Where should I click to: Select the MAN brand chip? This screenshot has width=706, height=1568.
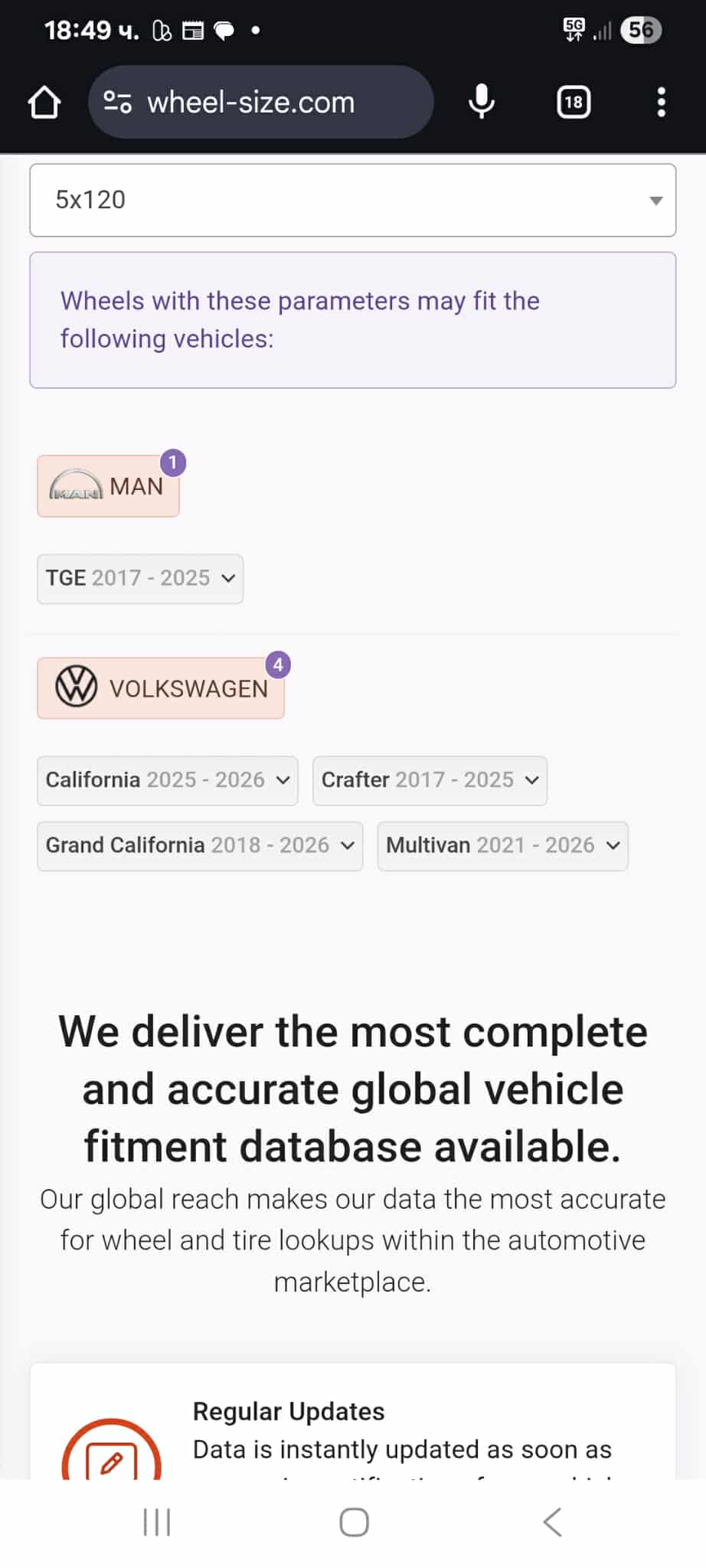108,486
